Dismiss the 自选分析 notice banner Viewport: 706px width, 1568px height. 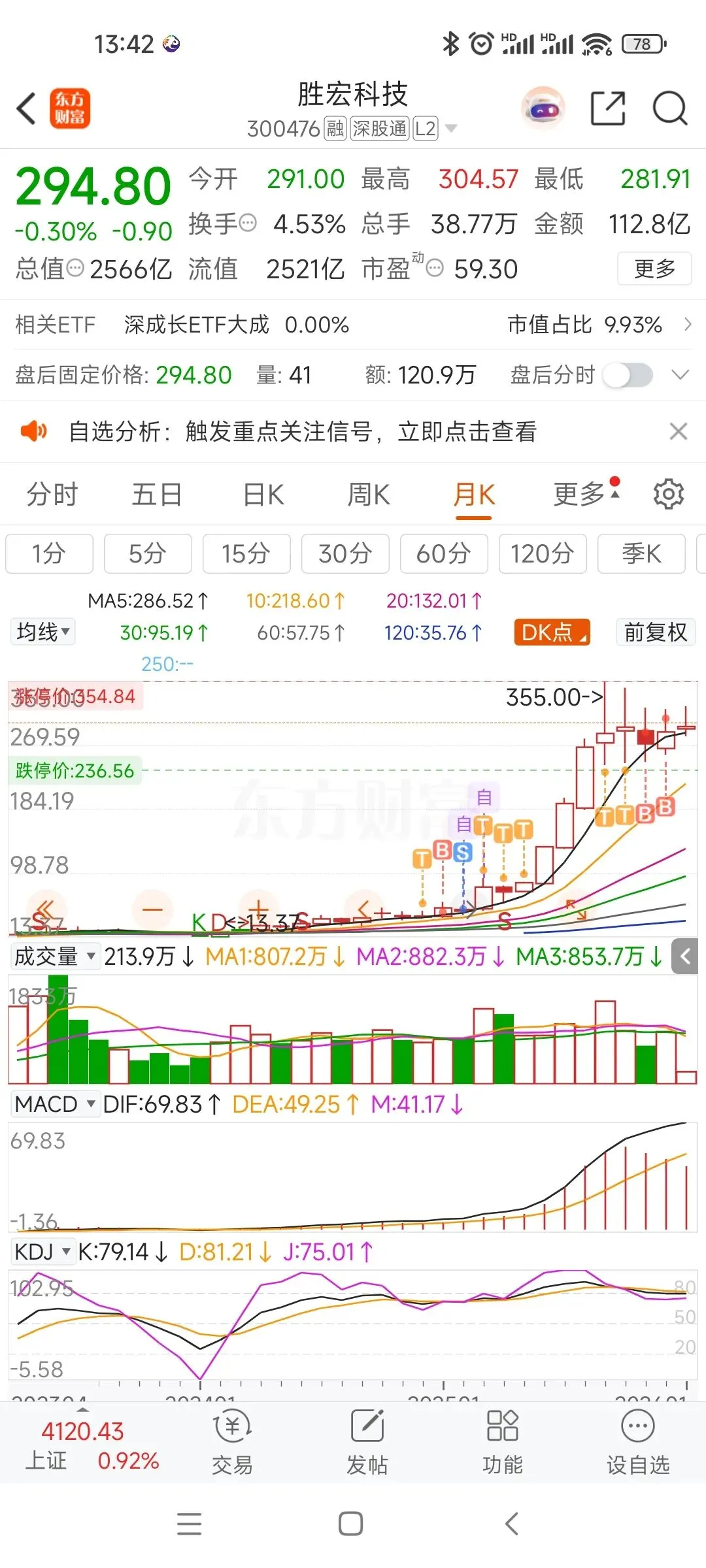(x=679, y=431)
